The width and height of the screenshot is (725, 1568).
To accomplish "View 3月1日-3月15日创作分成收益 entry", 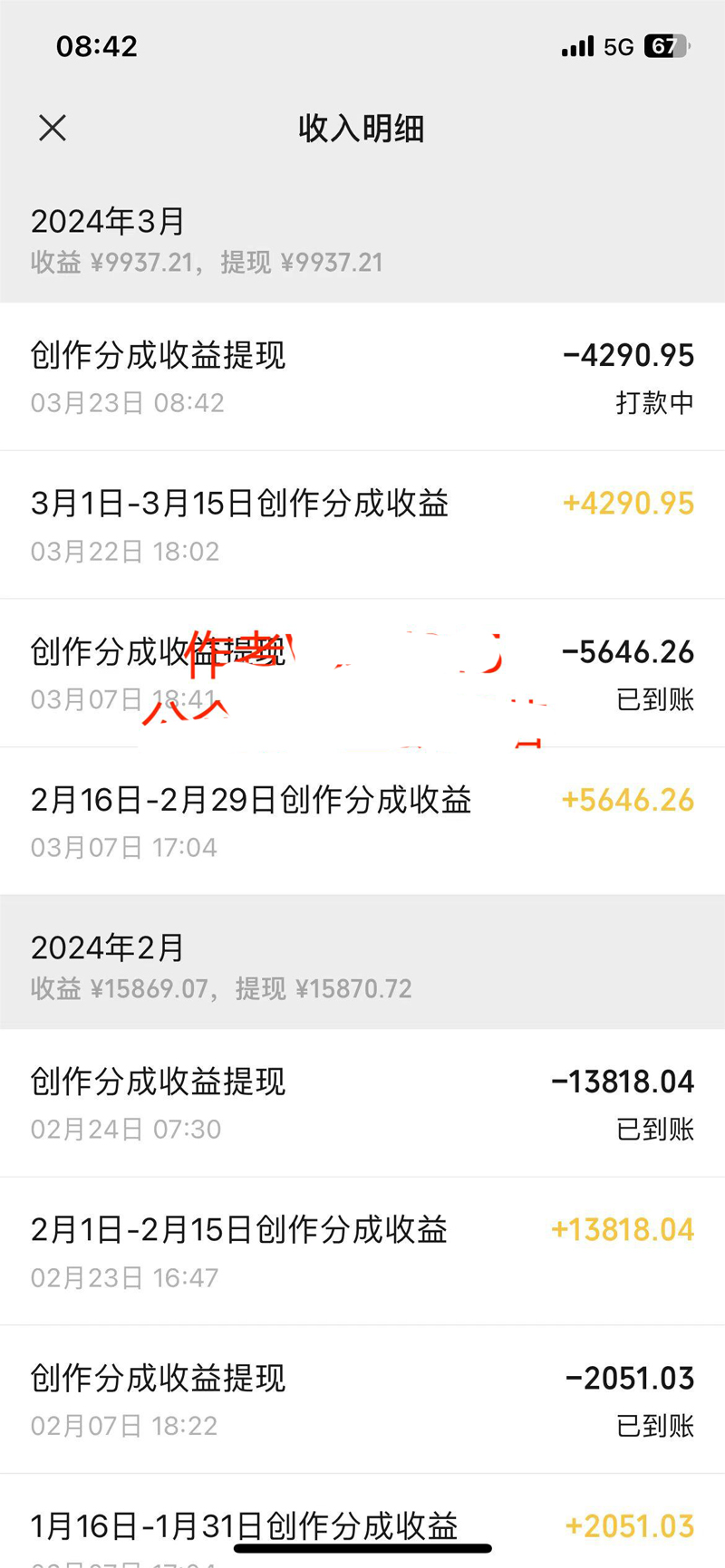I will point(362,524).
